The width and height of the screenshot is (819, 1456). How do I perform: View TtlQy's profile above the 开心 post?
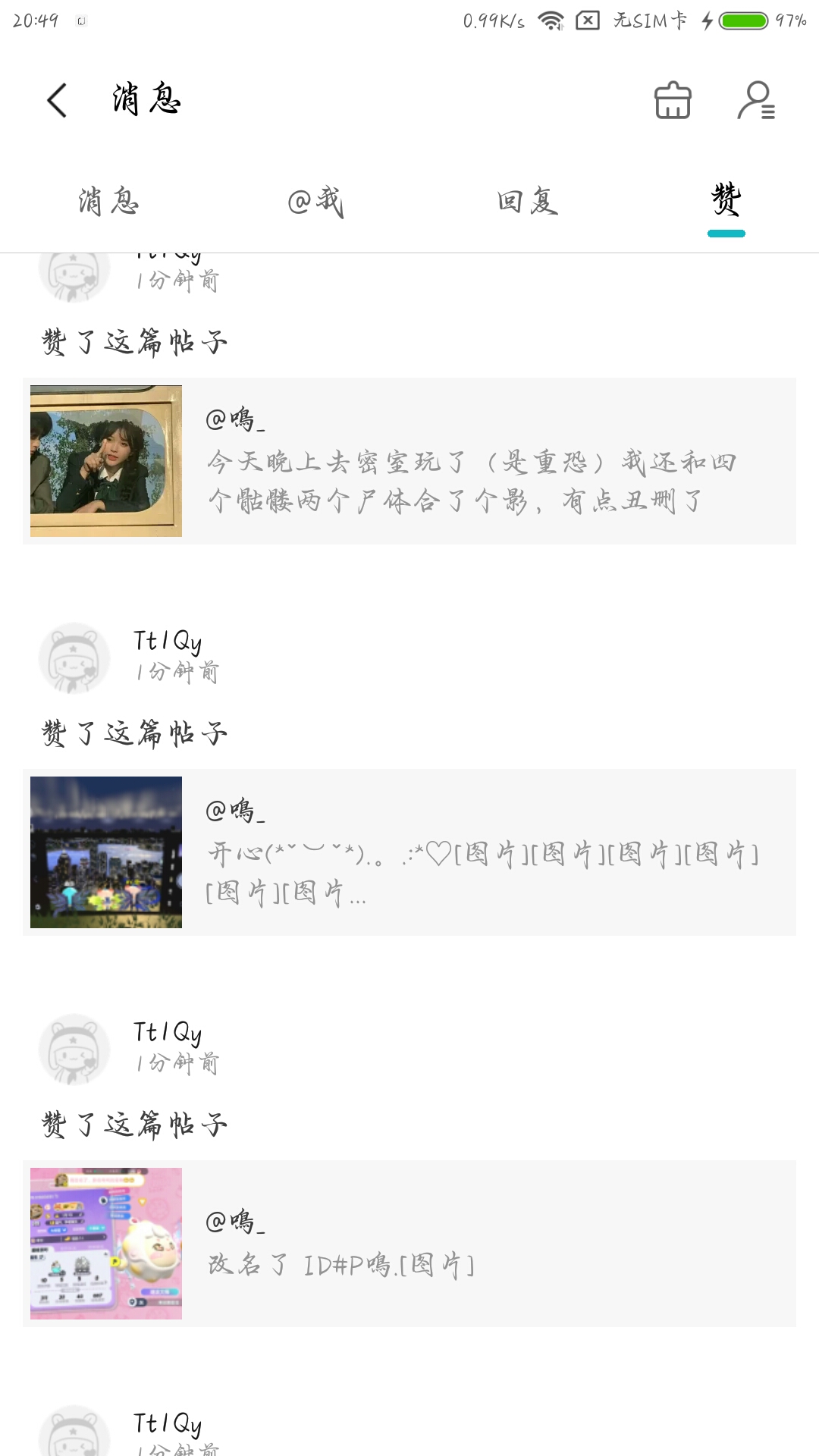(x=74, y=657)
